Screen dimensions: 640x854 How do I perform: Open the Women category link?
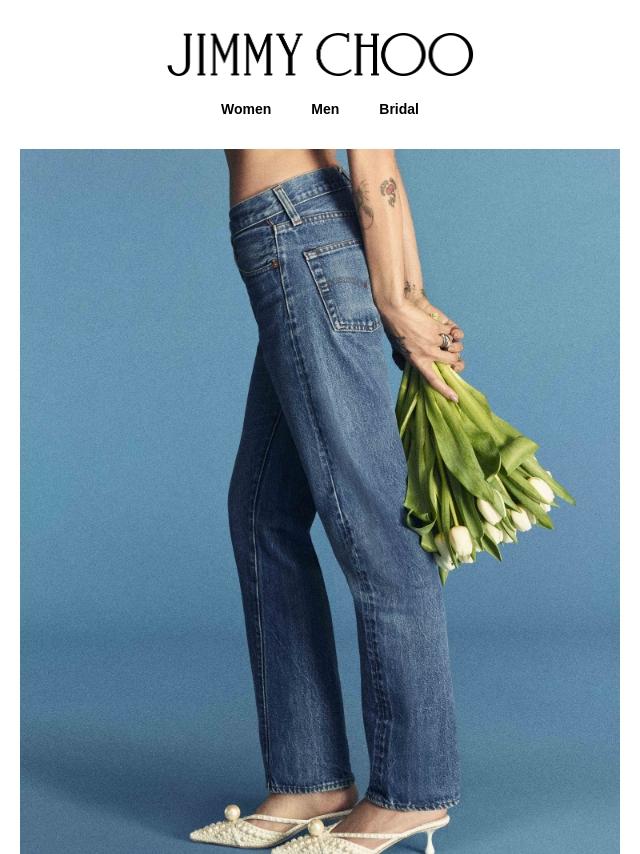[246, 109]
